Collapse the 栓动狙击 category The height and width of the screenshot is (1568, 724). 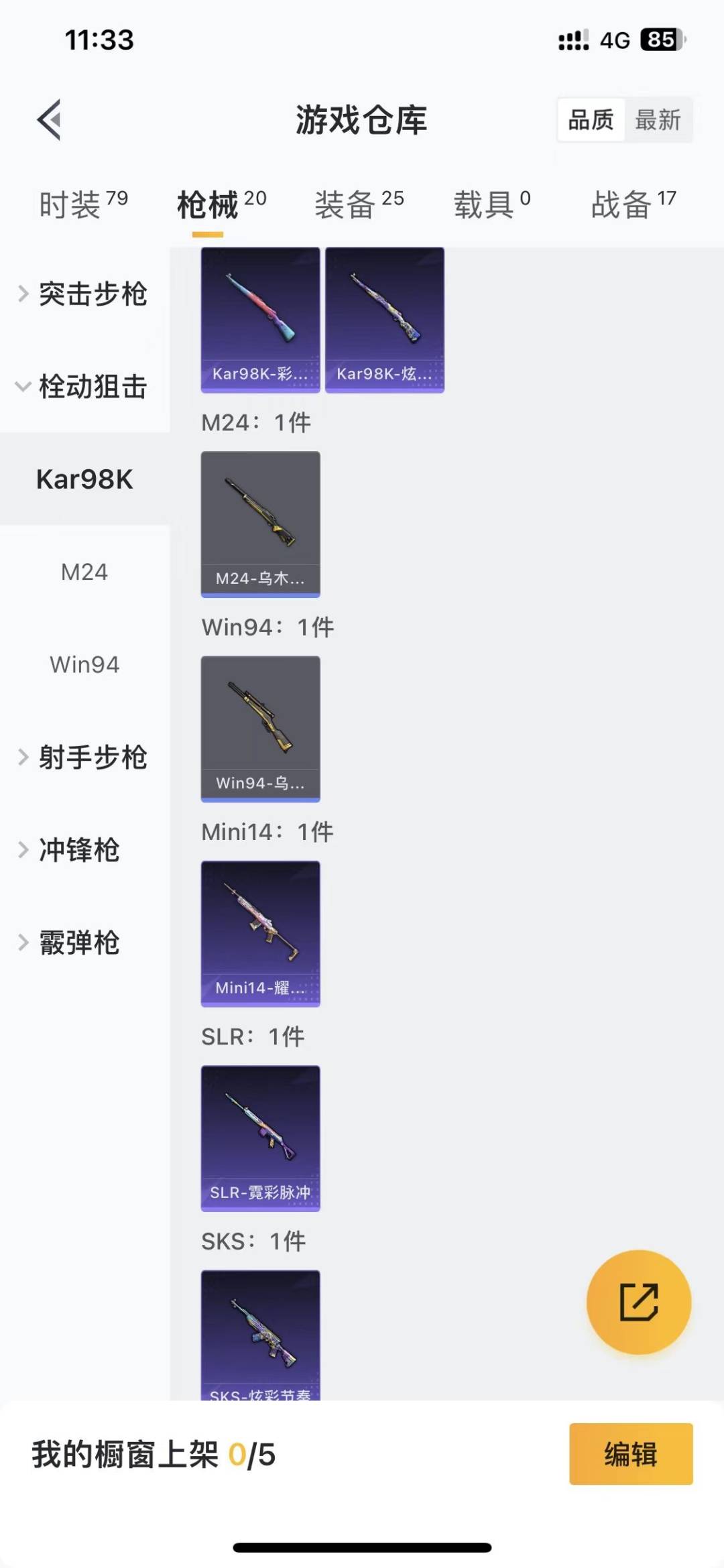point(84,386)
